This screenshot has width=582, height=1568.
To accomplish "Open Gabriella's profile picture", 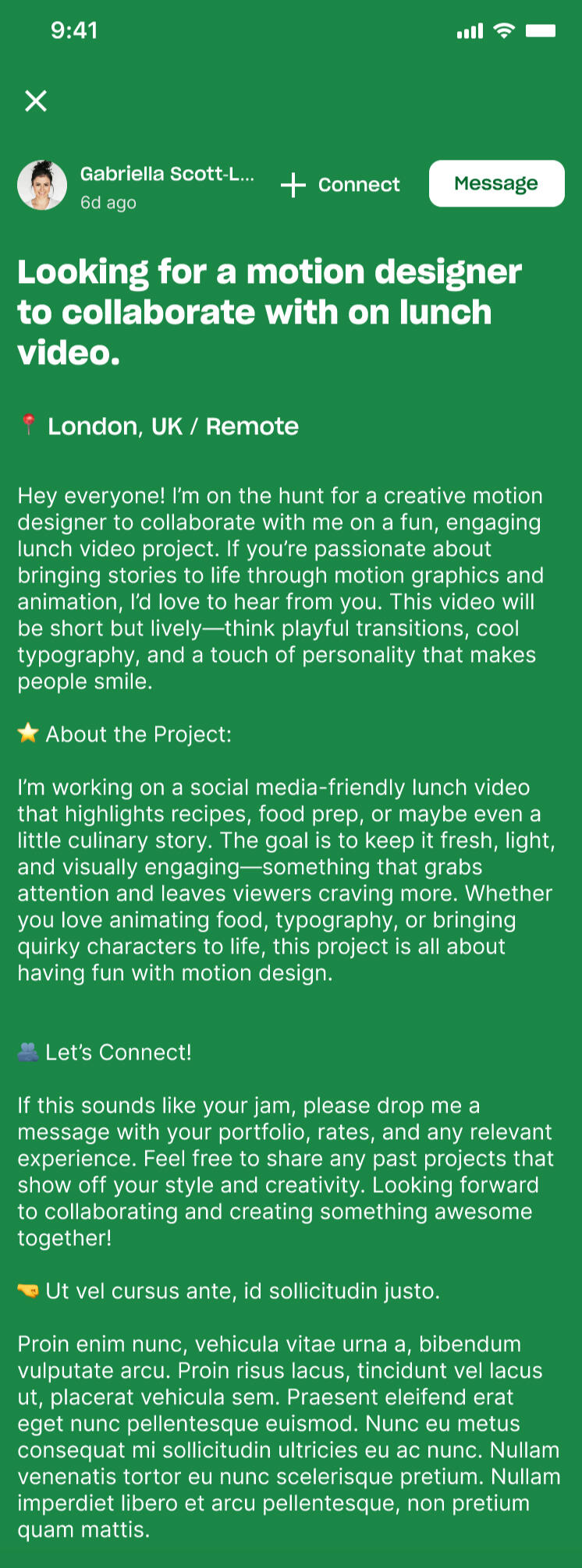I will click(42, 186).
